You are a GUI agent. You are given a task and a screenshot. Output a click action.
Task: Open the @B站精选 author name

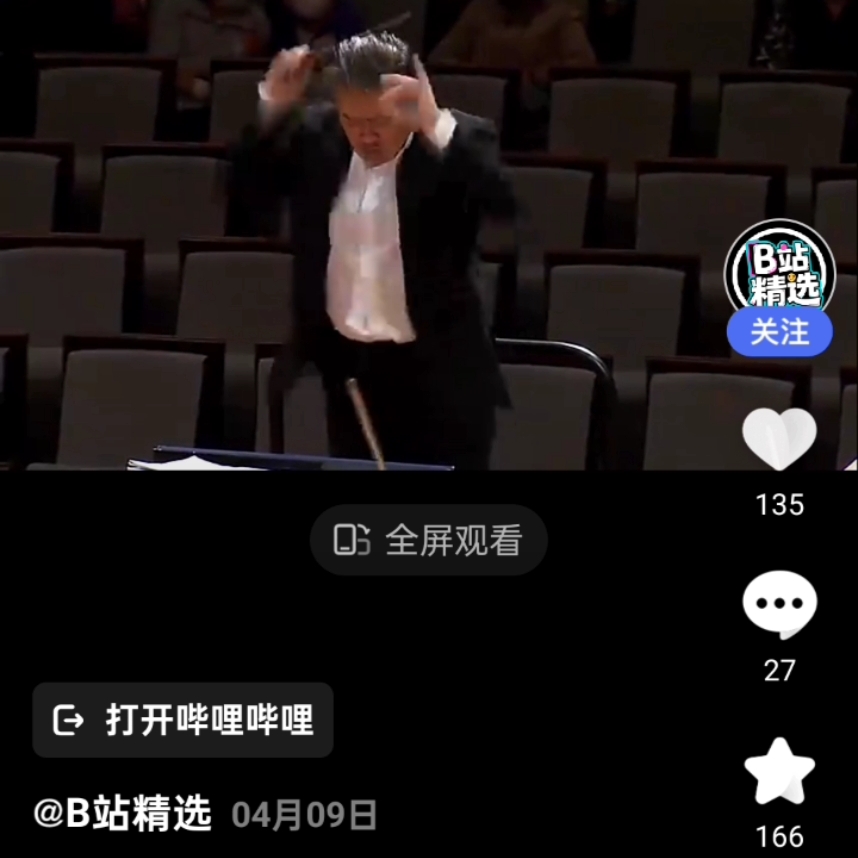123,814
